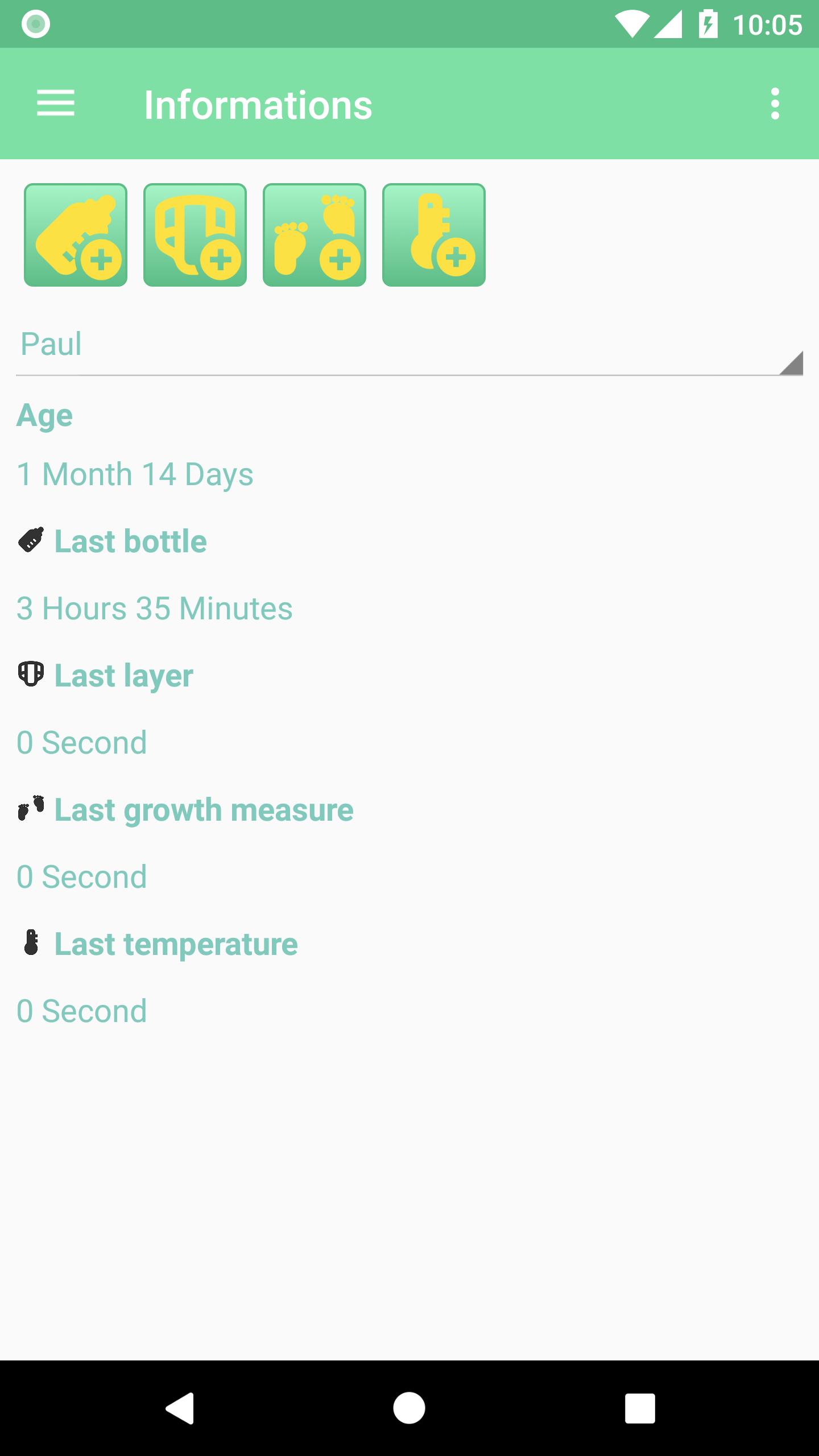Viewport: 819px width, 1456px height.
Task: Add a new bottle entry
Action: click(x=76, y=235)
